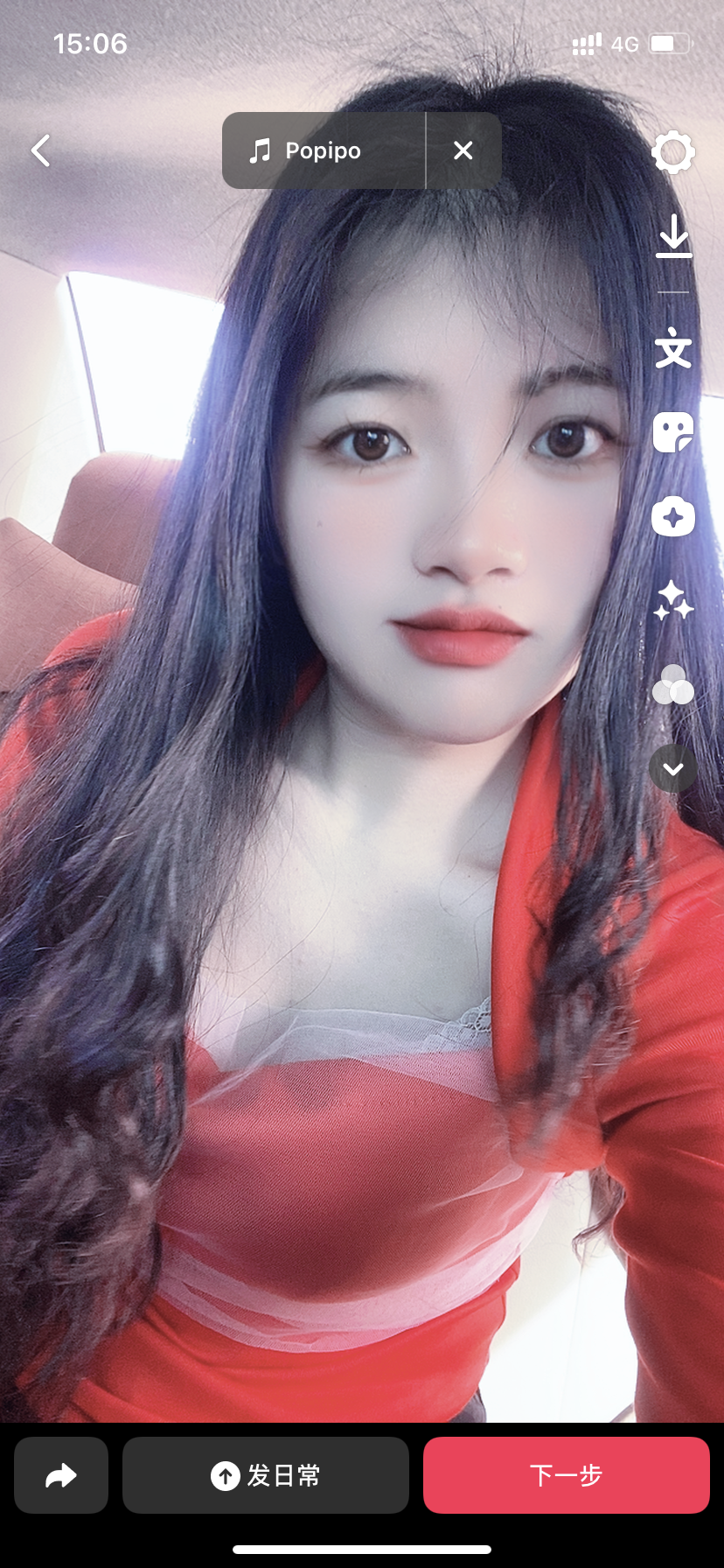Open the sparkle beautify tool
724x1568 pixels.
[673, 601]
